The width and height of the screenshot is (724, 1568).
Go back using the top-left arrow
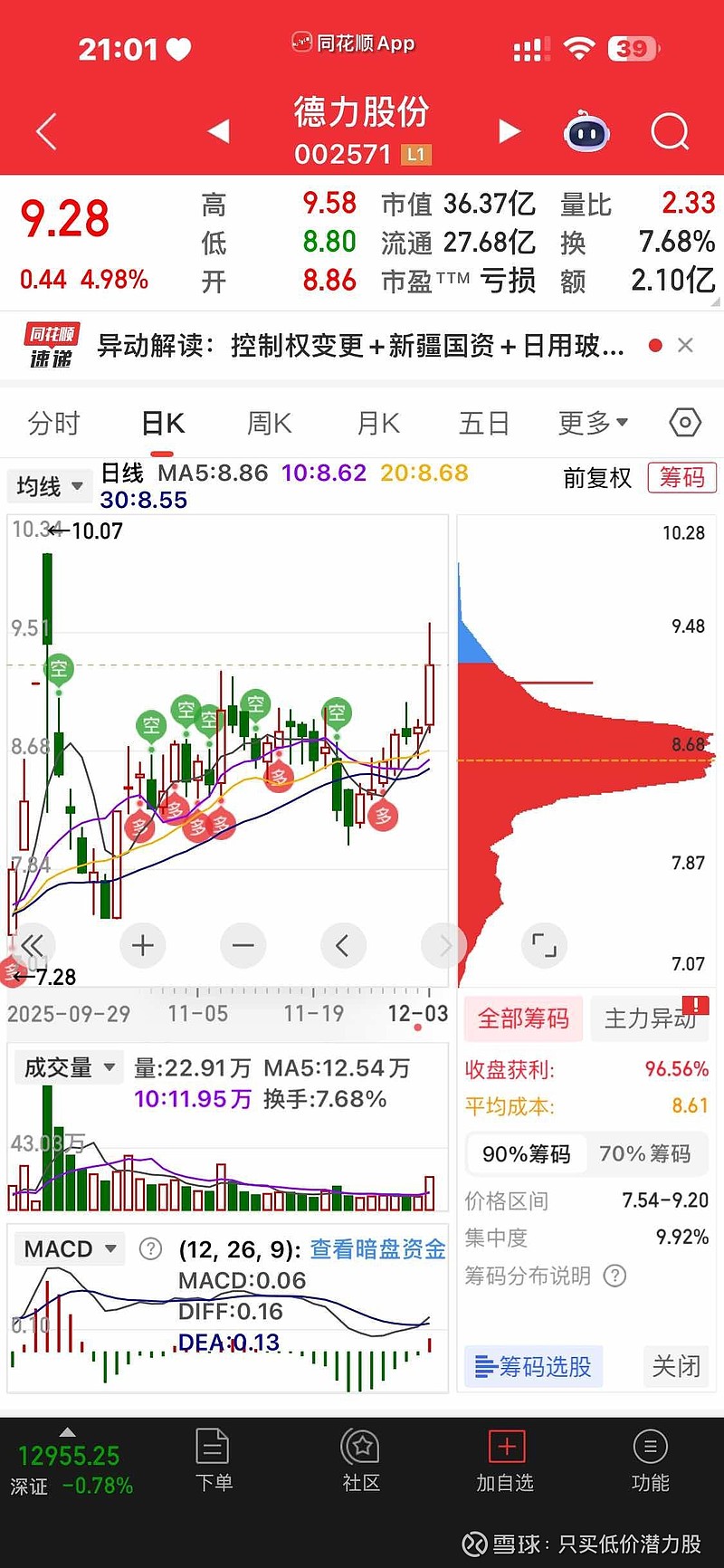click(x=47, y=132)
